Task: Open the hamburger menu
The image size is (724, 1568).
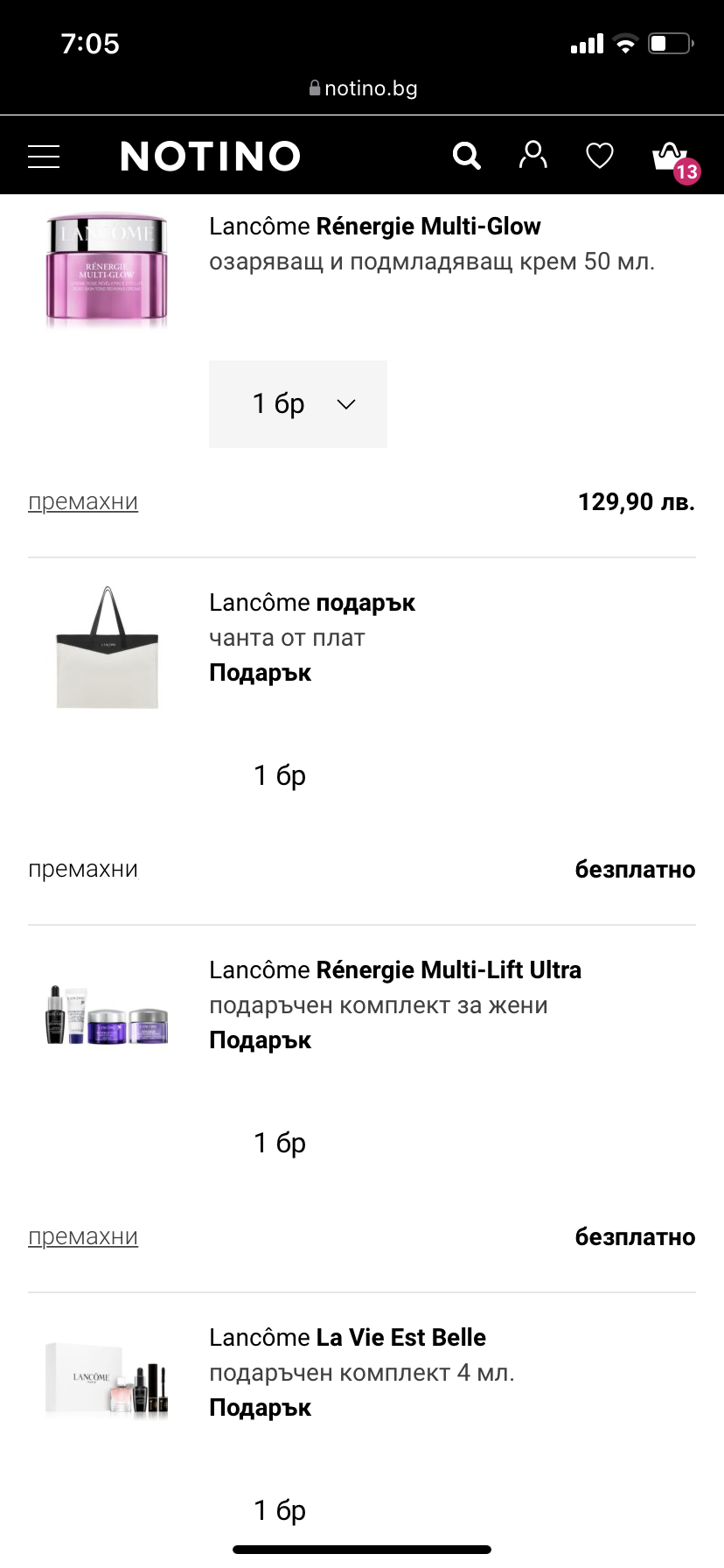Action: point(44,157)
